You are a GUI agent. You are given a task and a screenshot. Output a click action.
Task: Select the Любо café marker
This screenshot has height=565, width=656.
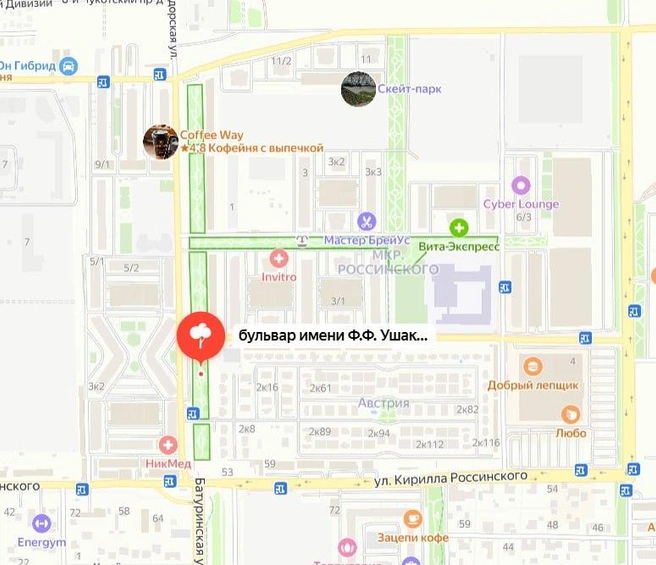(570, 414)
